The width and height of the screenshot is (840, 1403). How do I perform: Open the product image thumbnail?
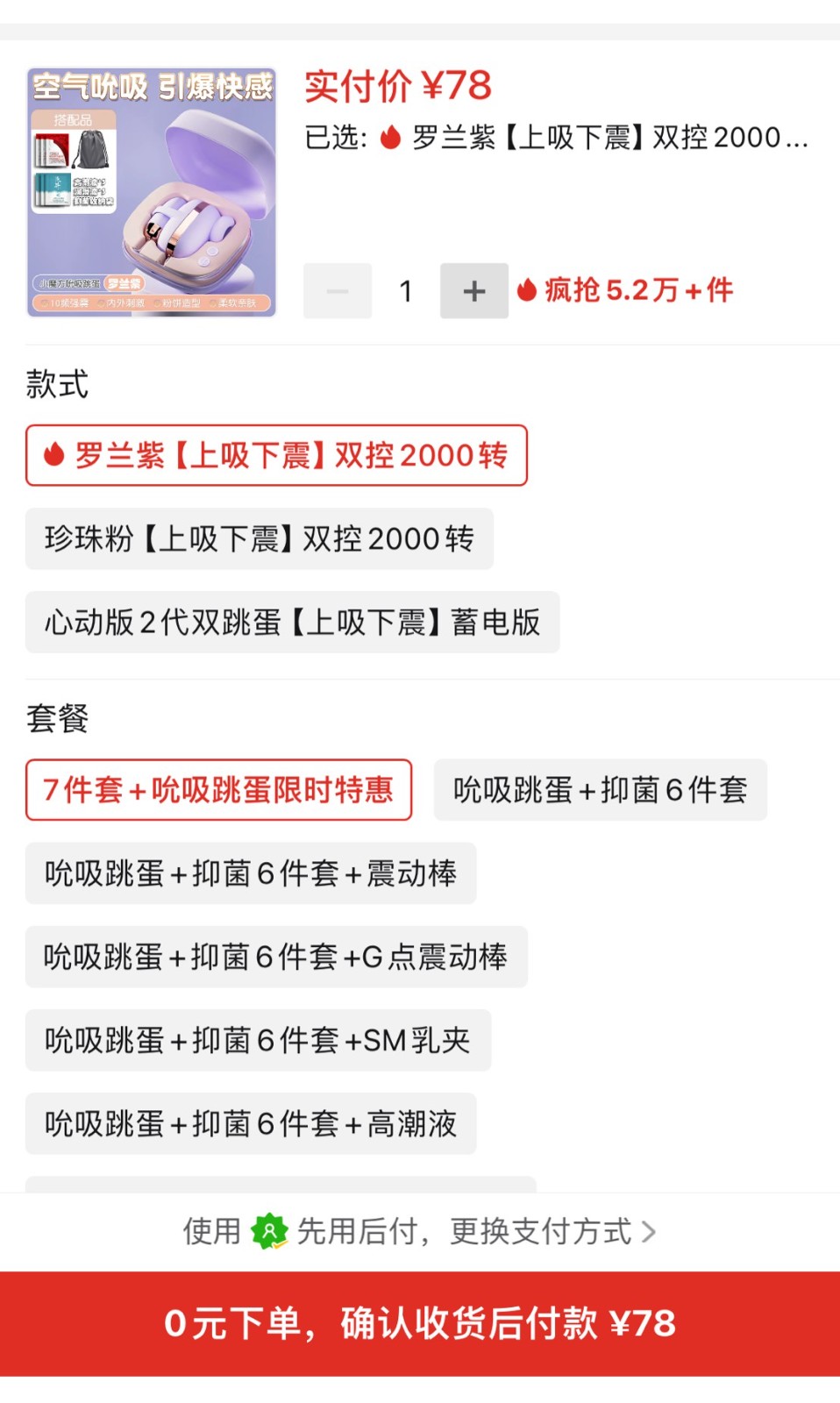[x=152, y=192]
